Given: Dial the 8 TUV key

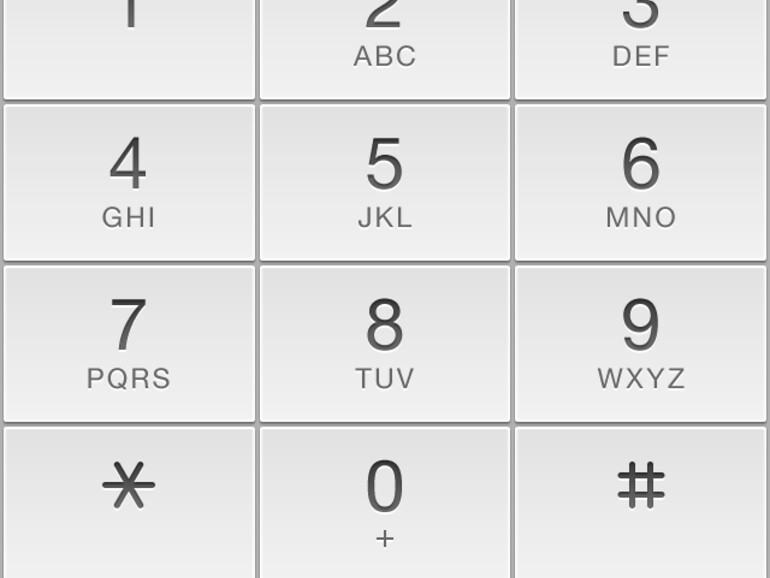Looking at the screenshot, I should pyautogui.click(x=385, y=343).
